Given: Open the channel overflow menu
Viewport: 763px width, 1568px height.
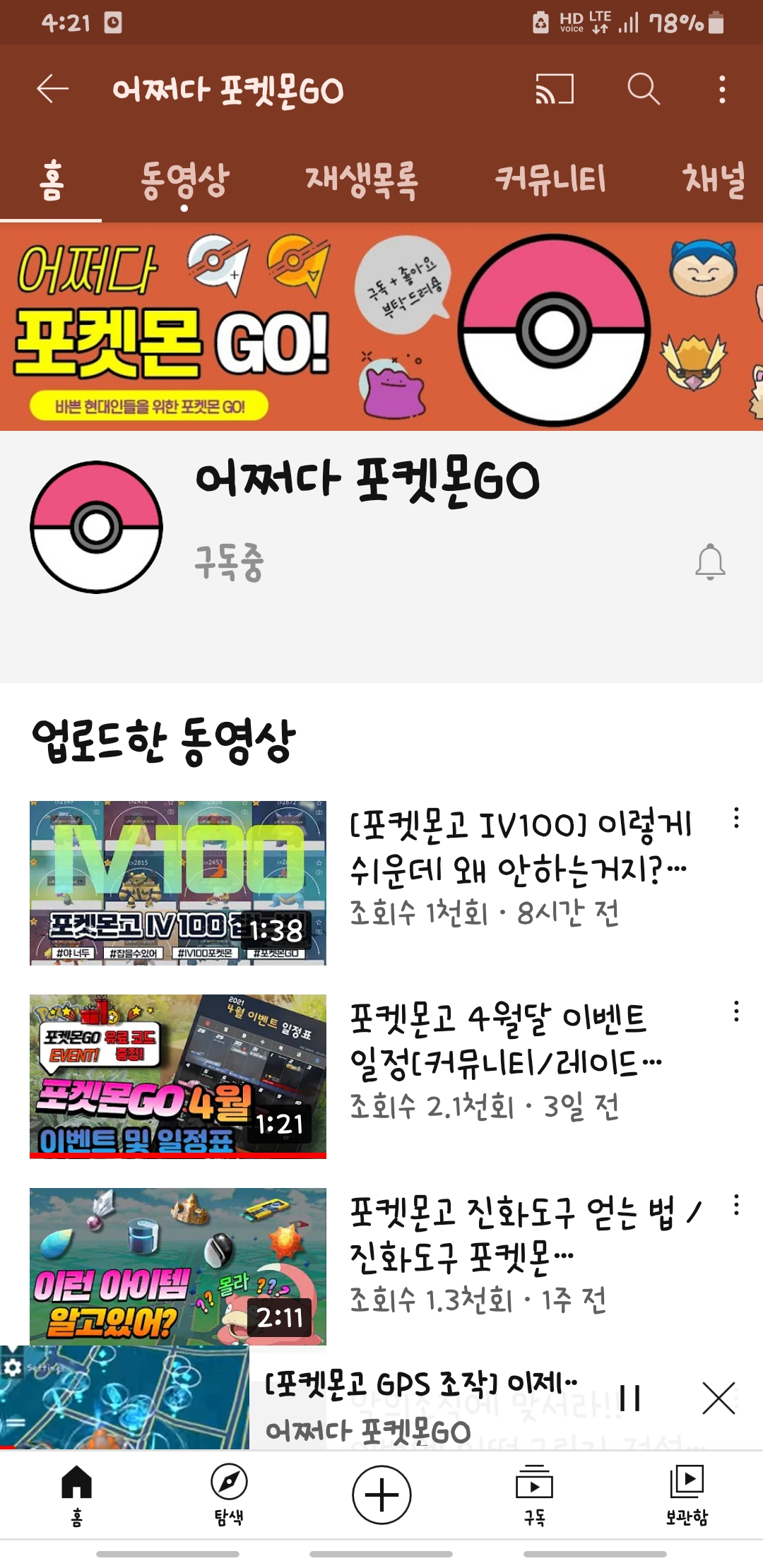Looking at the screenshot, I should click(721, 90).
